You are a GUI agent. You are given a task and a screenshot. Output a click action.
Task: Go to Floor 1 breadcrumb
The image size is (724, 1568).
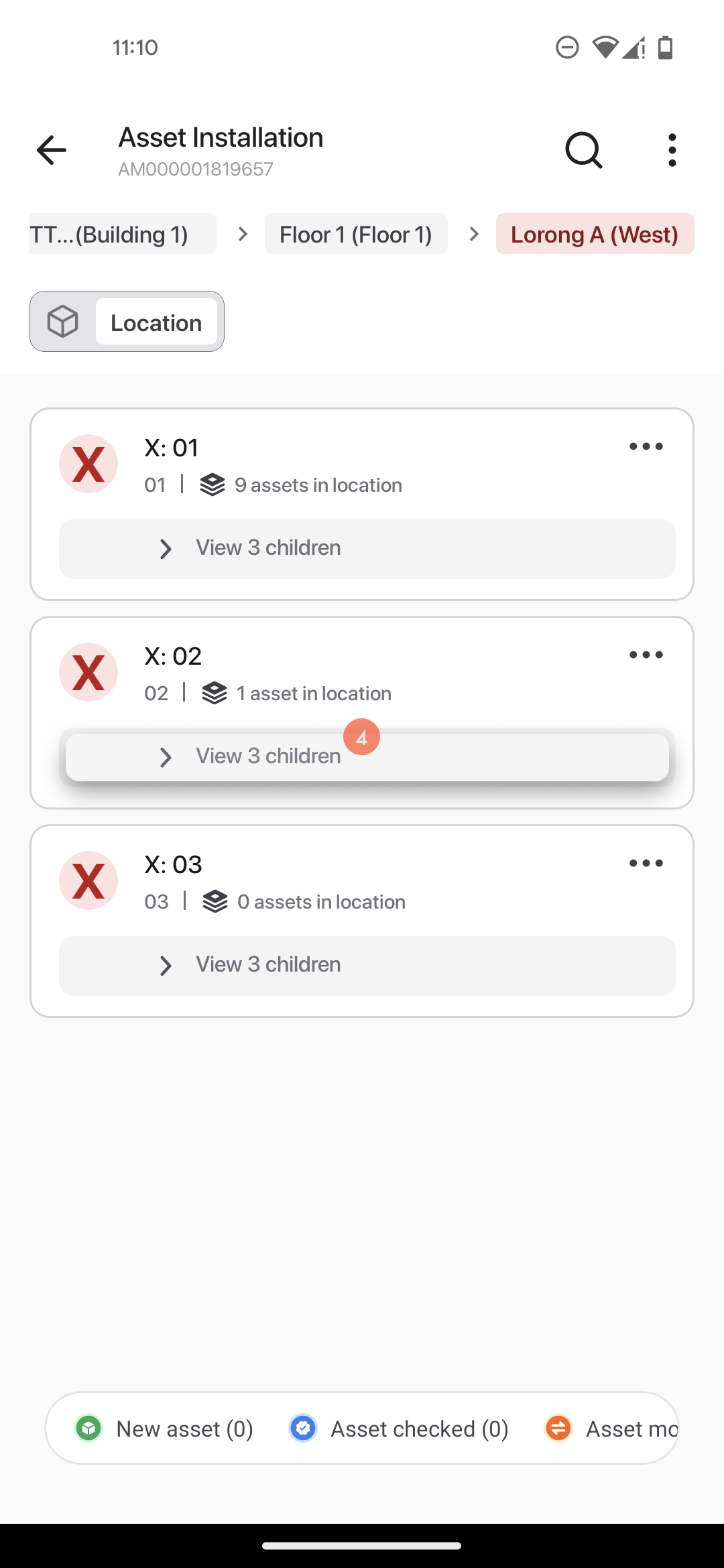[x=356, y=234]
